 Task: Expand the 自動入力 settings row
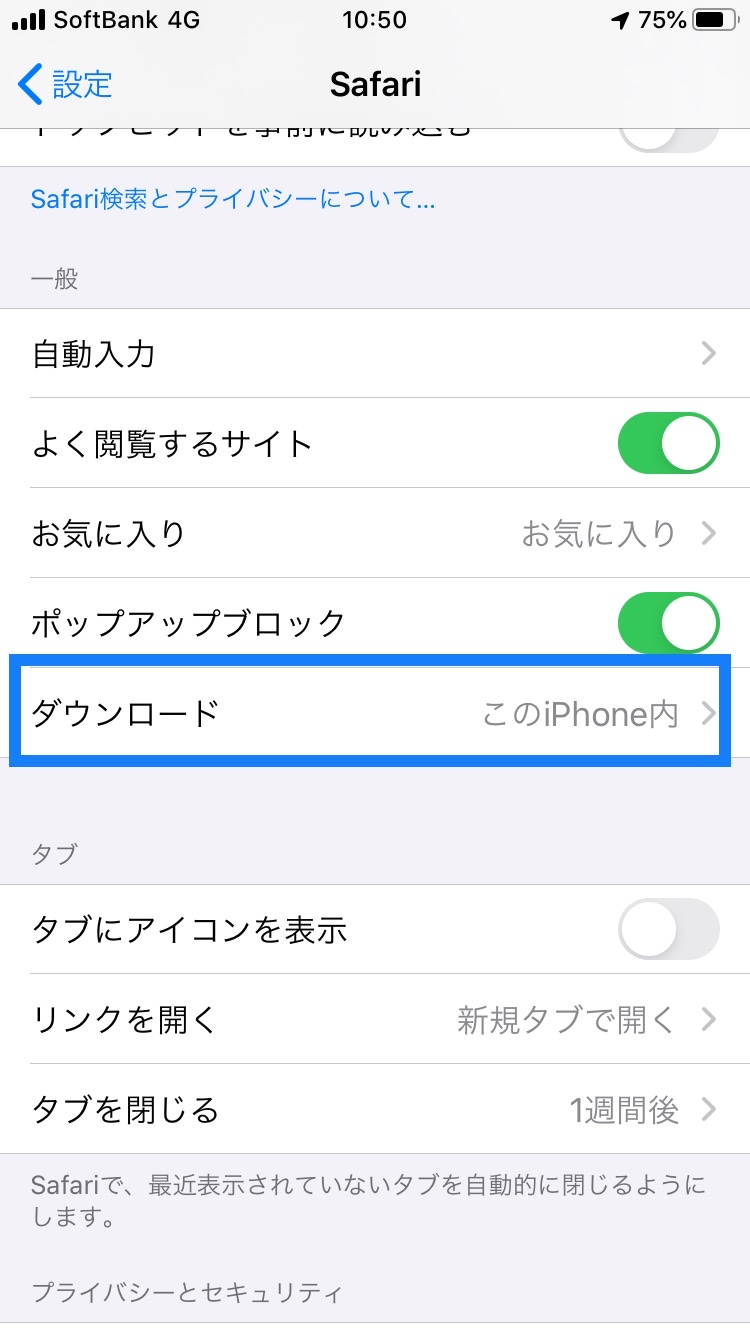click(375, 354)
